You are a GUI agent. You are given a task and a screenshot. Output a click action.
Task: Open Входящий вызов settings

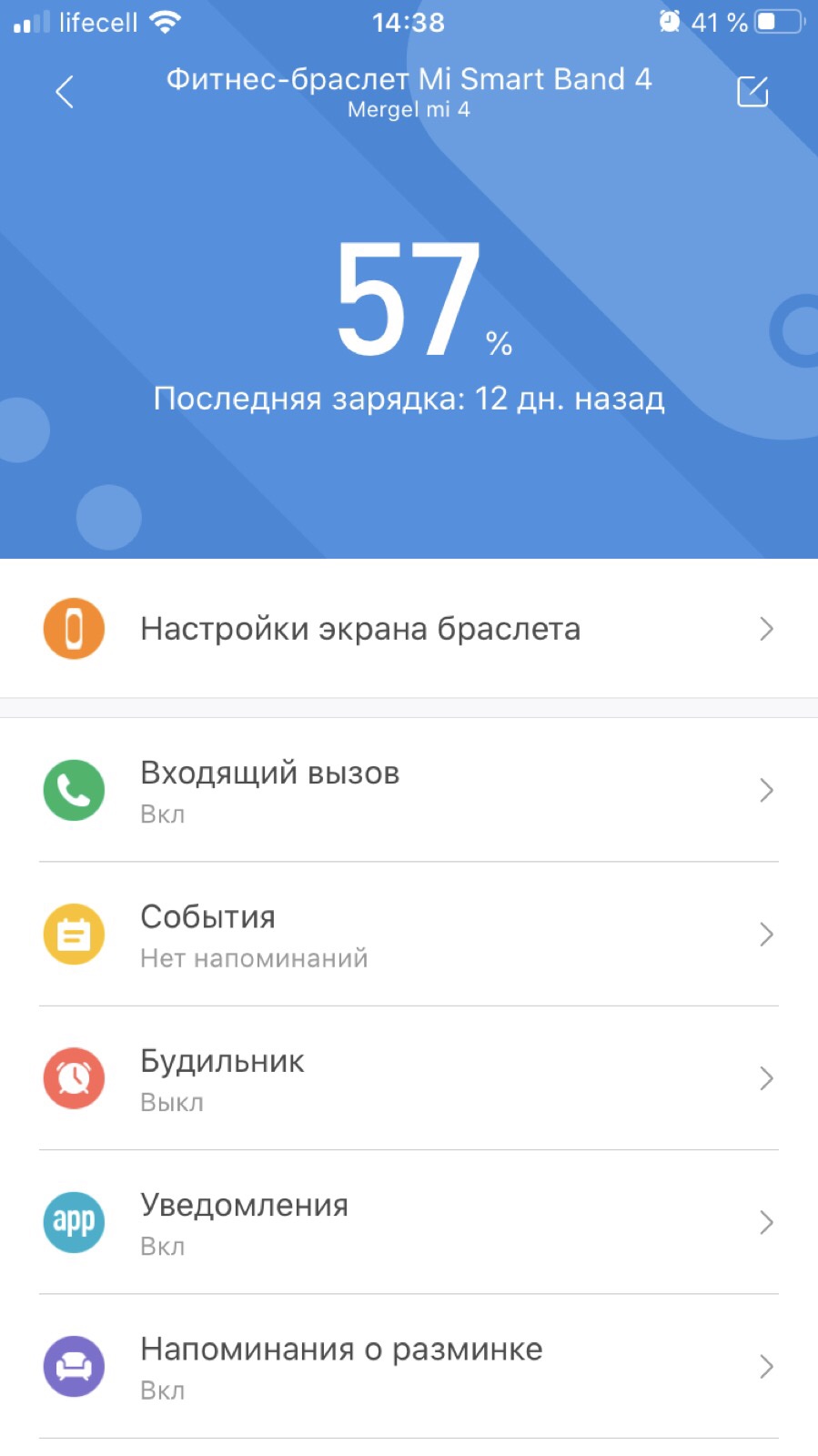tap(409, 790)
